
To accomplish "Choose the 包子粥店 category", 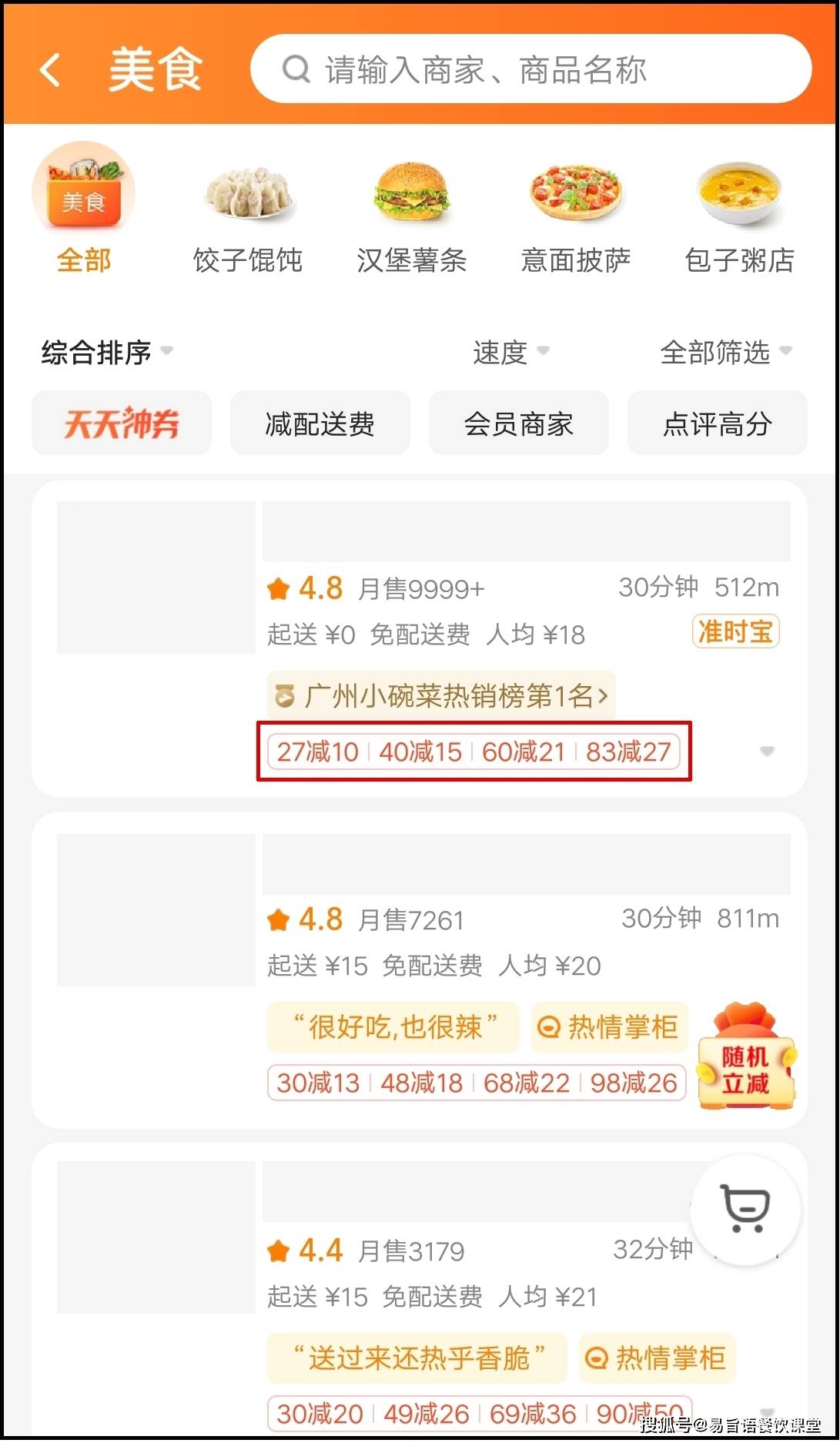I will (x=739, y=219).
